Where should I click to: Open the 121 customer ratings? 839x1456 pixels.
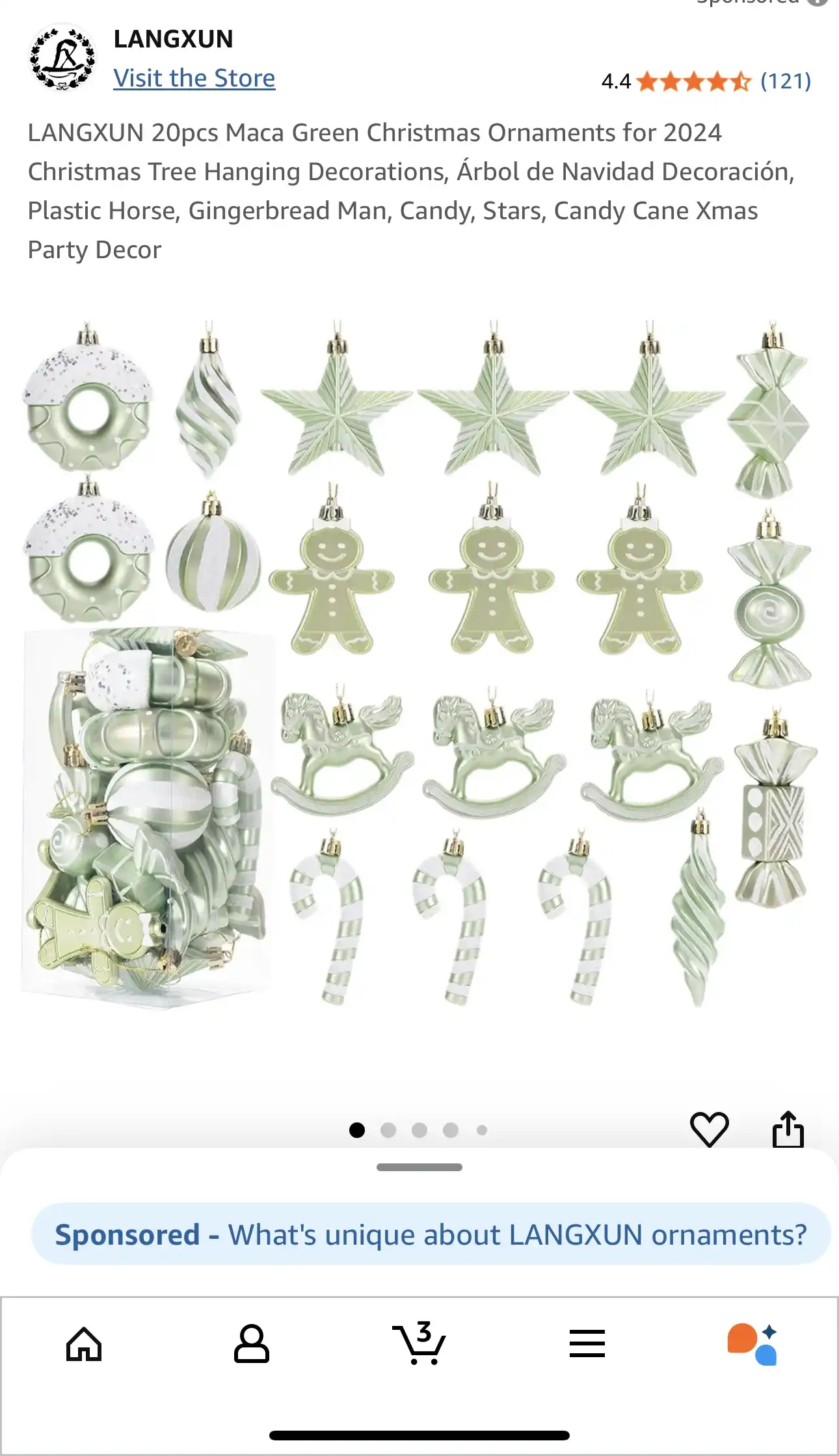click(785, 81)
